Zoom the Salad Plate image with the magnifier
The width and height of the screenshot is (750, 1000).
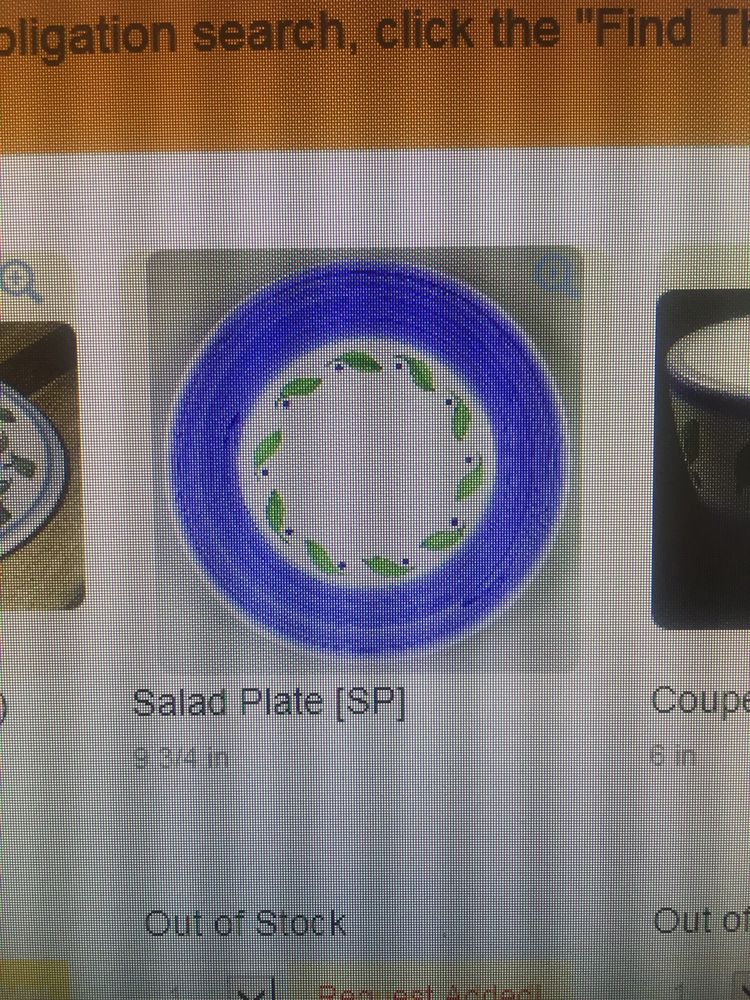[553, 274]
